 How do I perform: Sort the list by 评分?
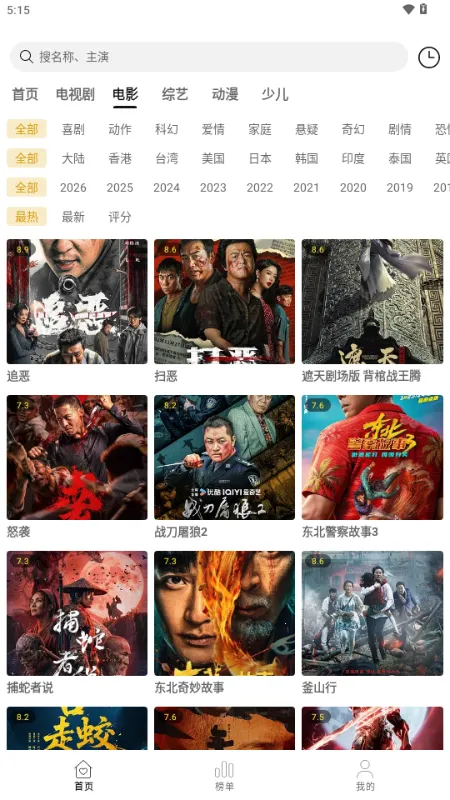(120, 217)
